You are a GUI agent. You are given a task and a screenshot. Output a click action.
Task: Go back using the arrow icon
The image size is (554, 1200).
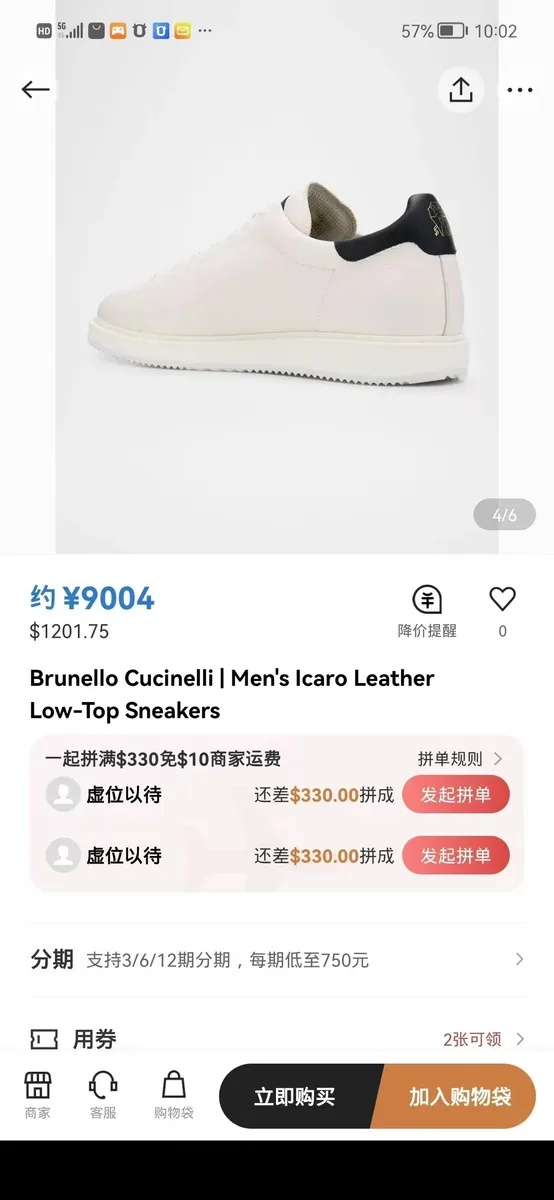[x=35, y=90]
